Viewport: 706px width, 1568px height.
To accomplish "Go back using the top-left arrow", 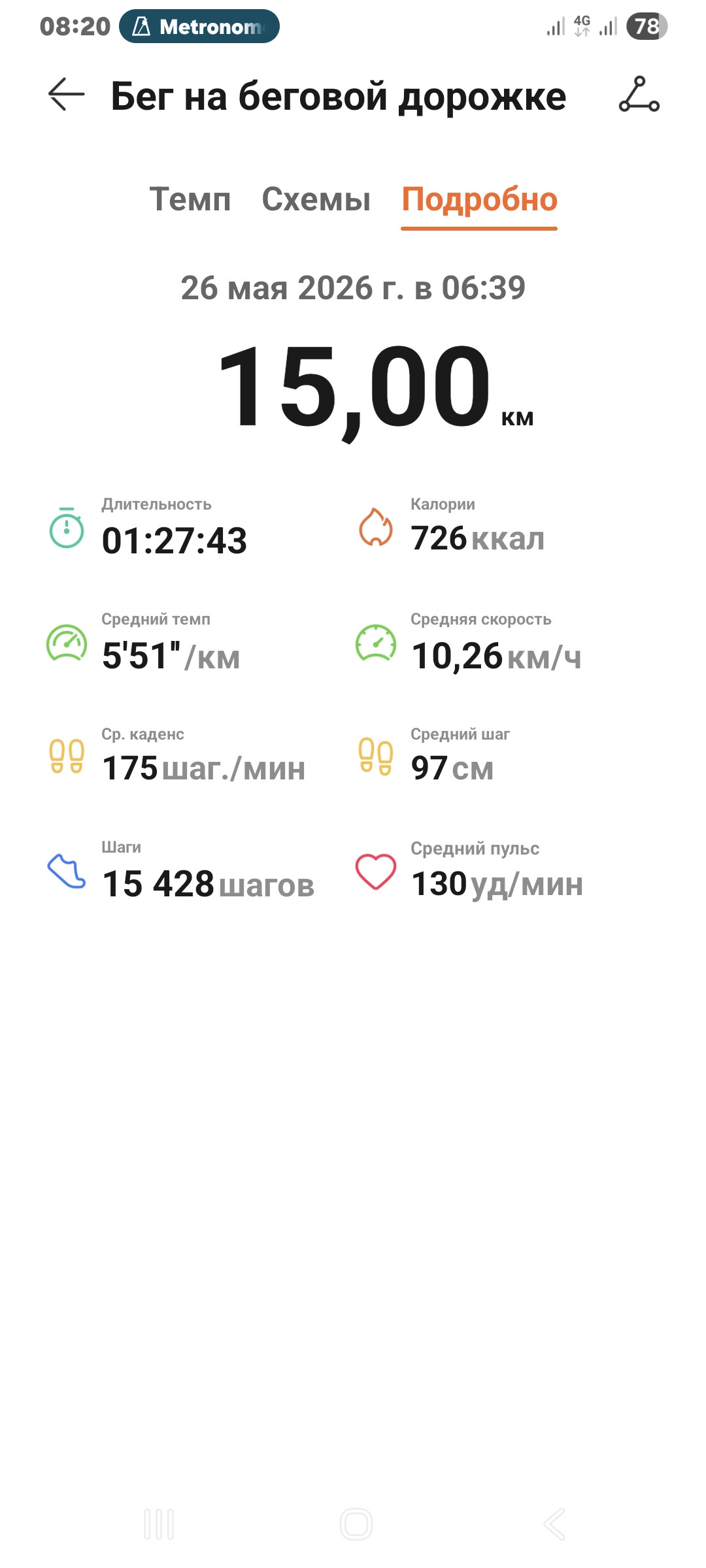I will point(67,95).
